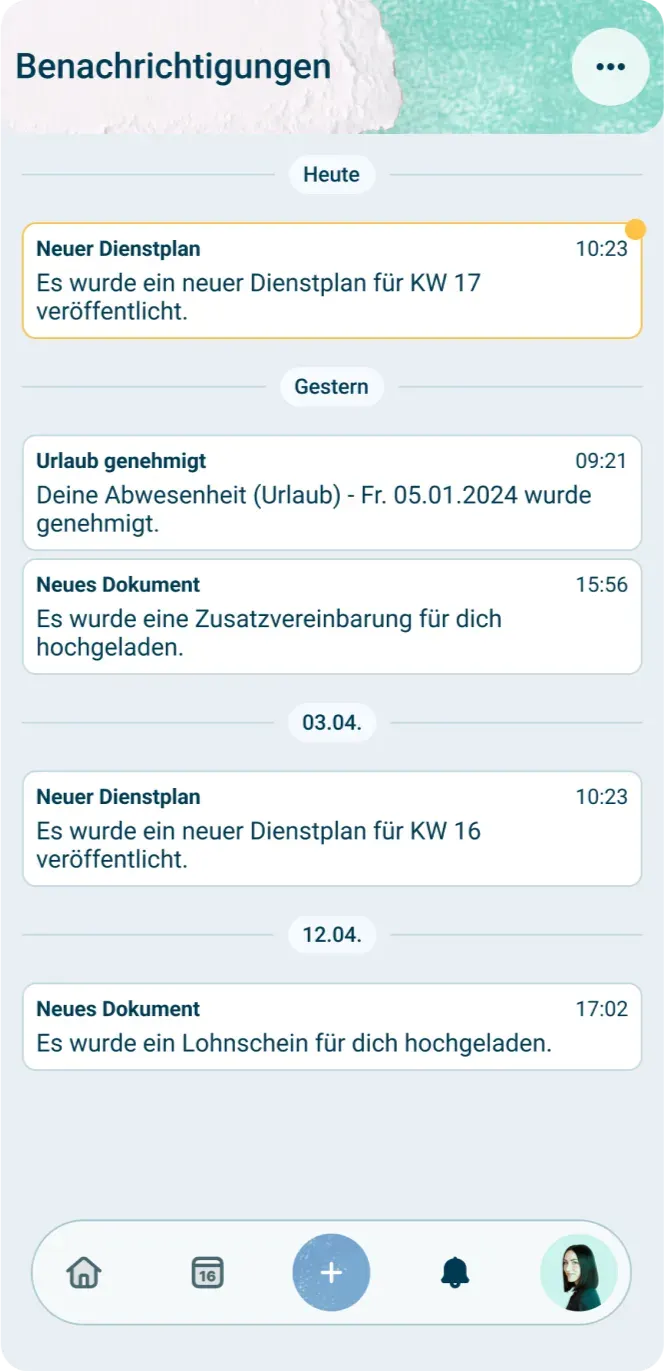Screen dimensions: 664x1371
Task: View the Zusatzvereinbarung document notification
Action: pyautogui.click(x=332, y=616)
